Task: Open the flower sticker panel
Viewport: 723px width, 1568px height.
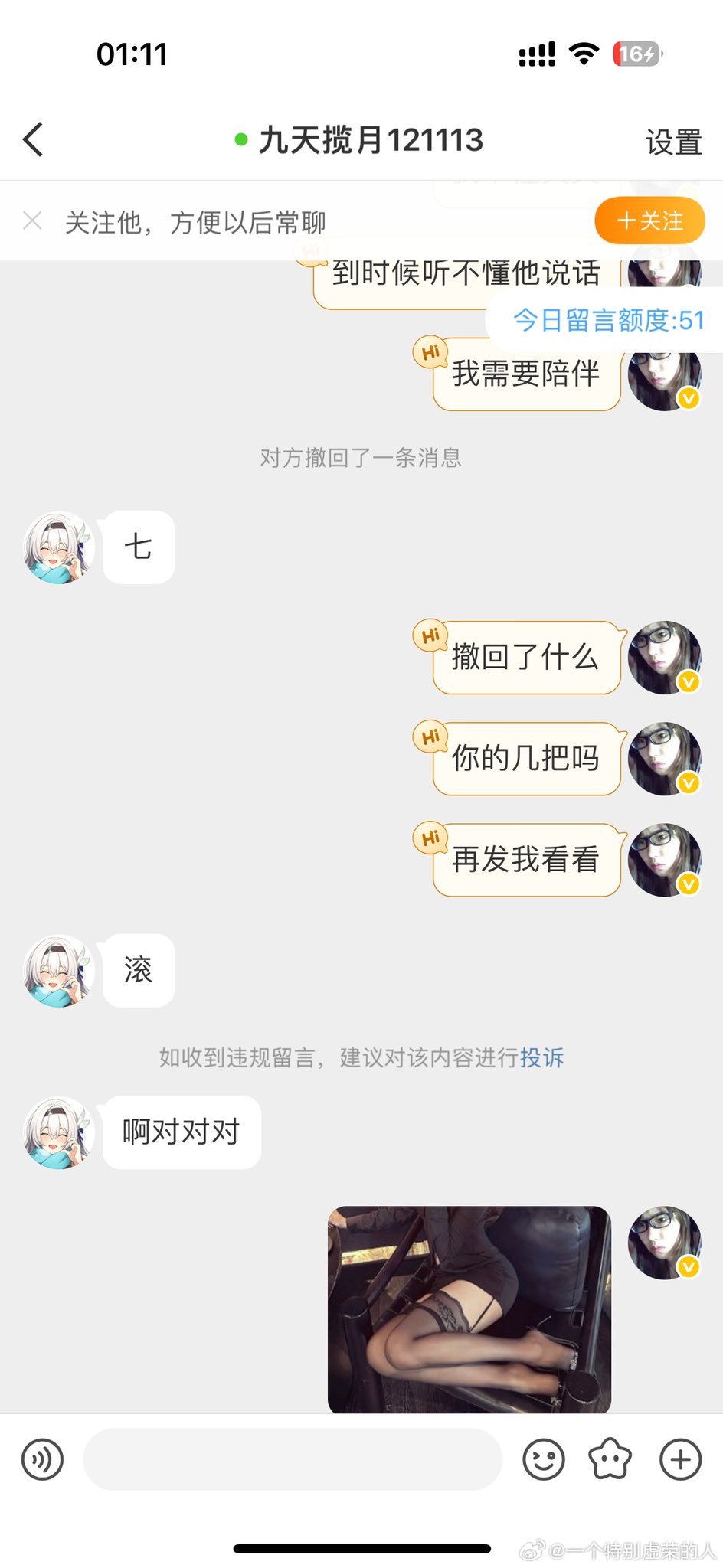Action: (610, 1459)
